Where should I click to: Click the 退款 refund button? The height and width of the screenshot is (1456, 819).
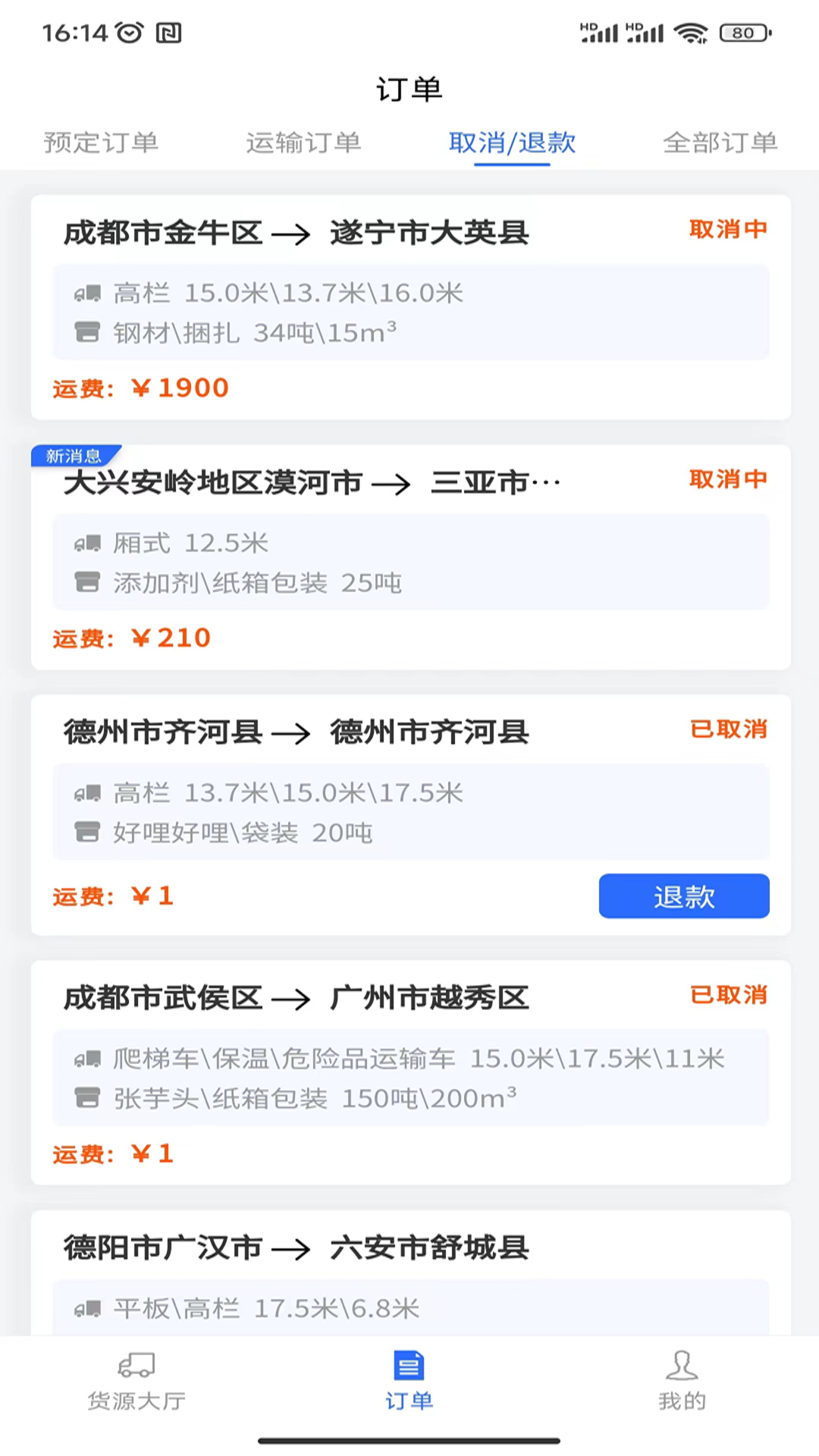pyautogui.click(x=683, y=896)
